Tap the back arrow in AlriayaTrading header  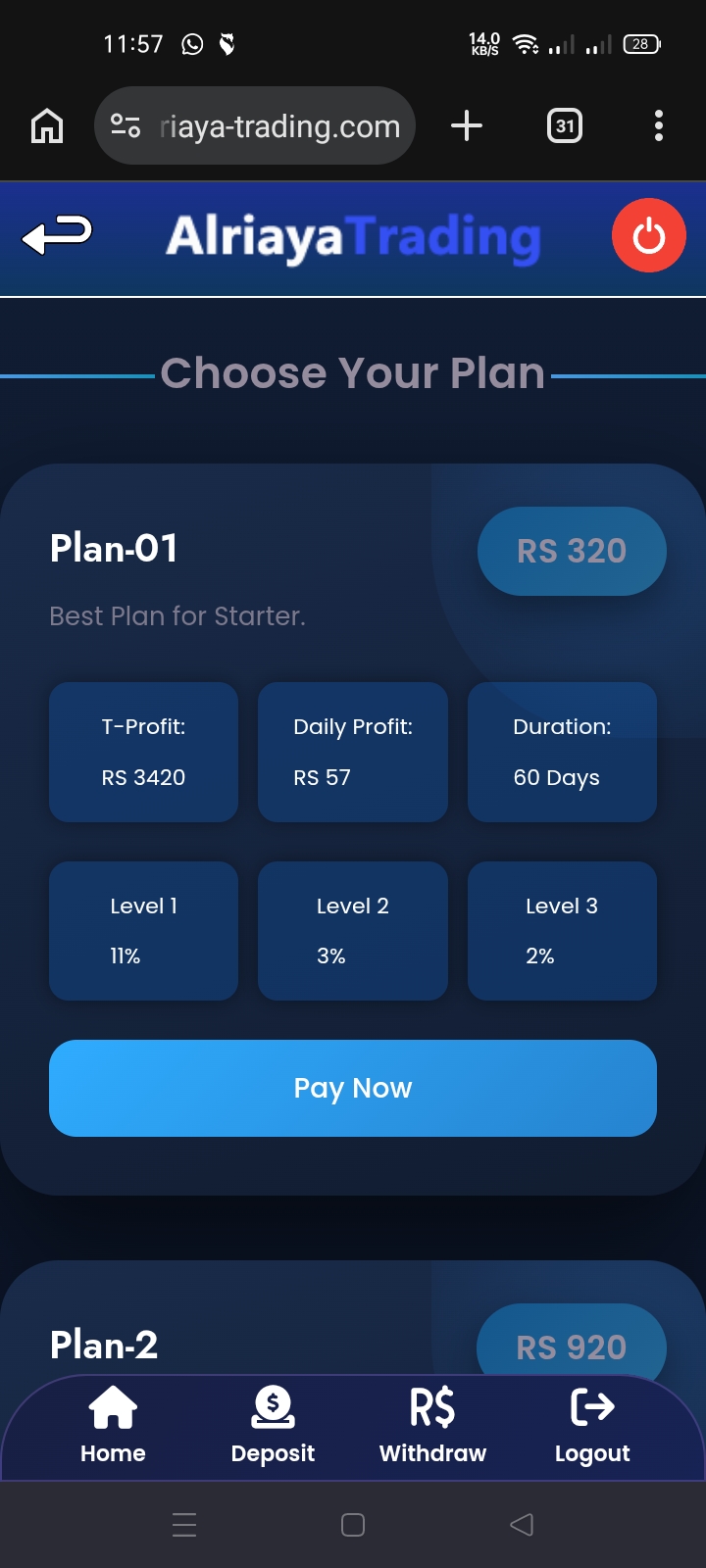pos(57,235)
